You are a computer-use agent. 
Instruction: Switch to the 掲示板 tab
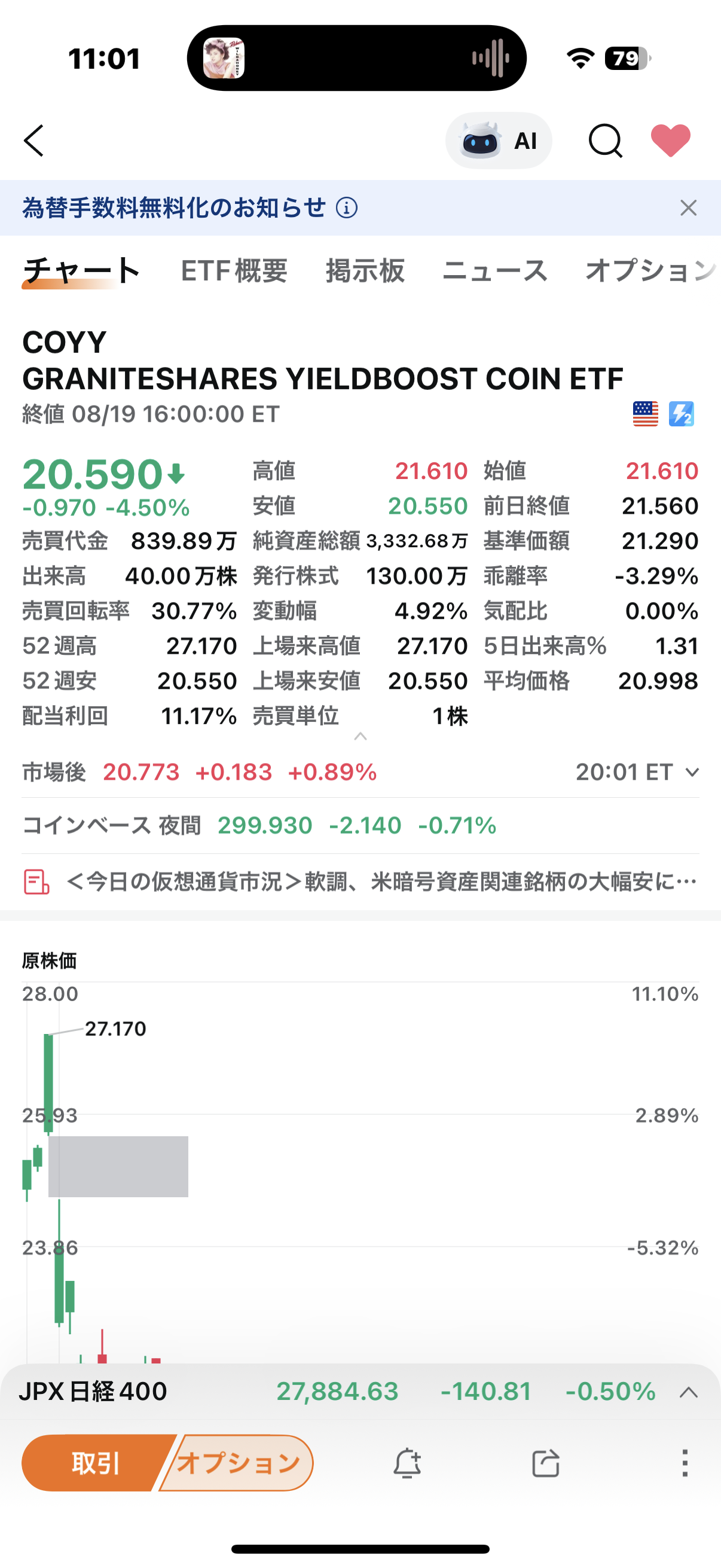[x=365, y=271]
